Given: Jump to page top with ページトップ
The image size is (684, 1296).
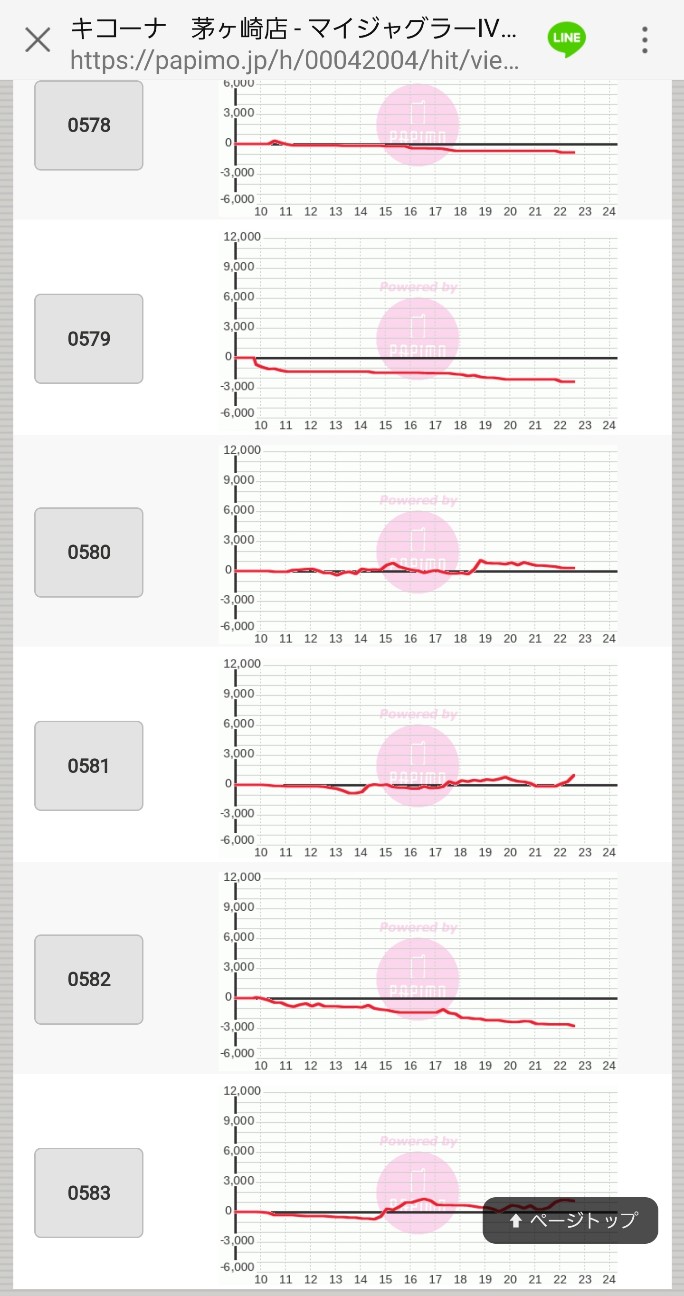Looking at the screenshot, I should pyautogui.click(x=571, y=1220).
